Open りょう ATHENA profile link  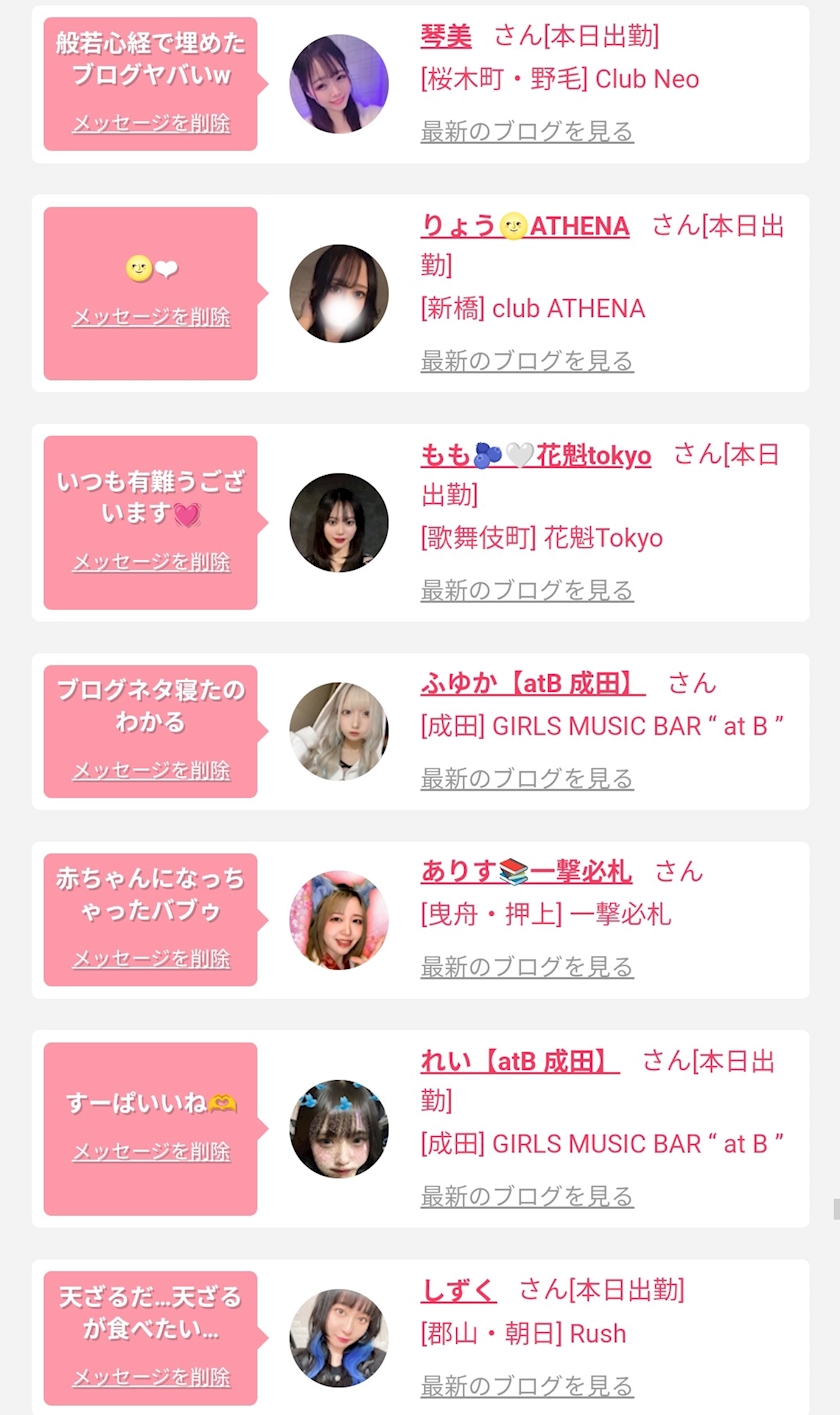[525, 226]
